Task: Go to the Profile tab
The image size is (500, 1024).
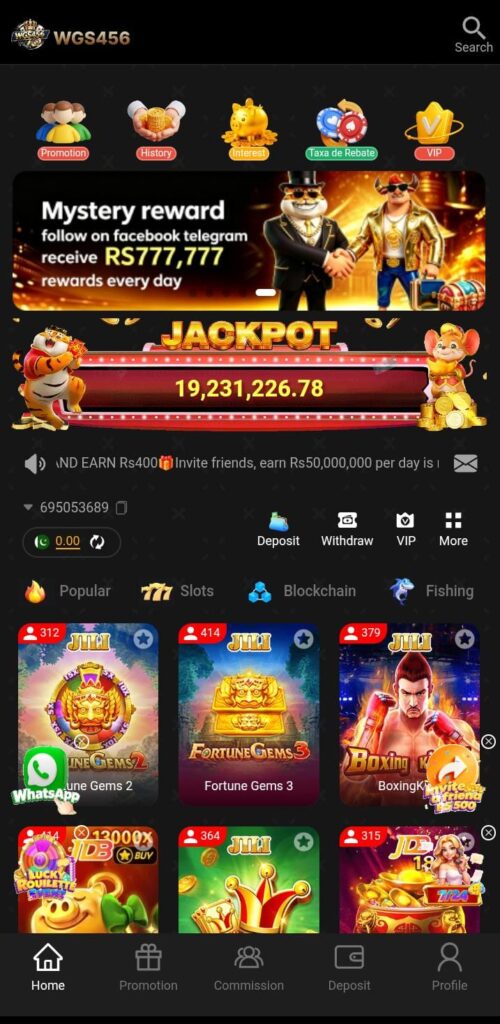Action: point(450,968)
